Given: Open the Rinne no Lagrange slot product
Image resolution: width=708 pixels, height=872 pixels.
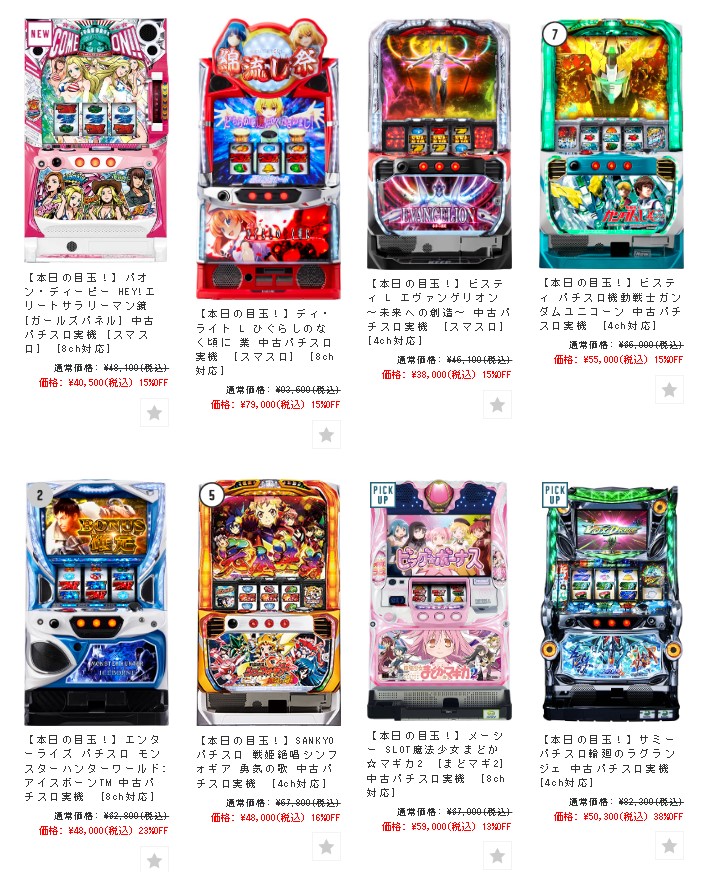Looking at the screenshot, I should [x=611, y=598].
